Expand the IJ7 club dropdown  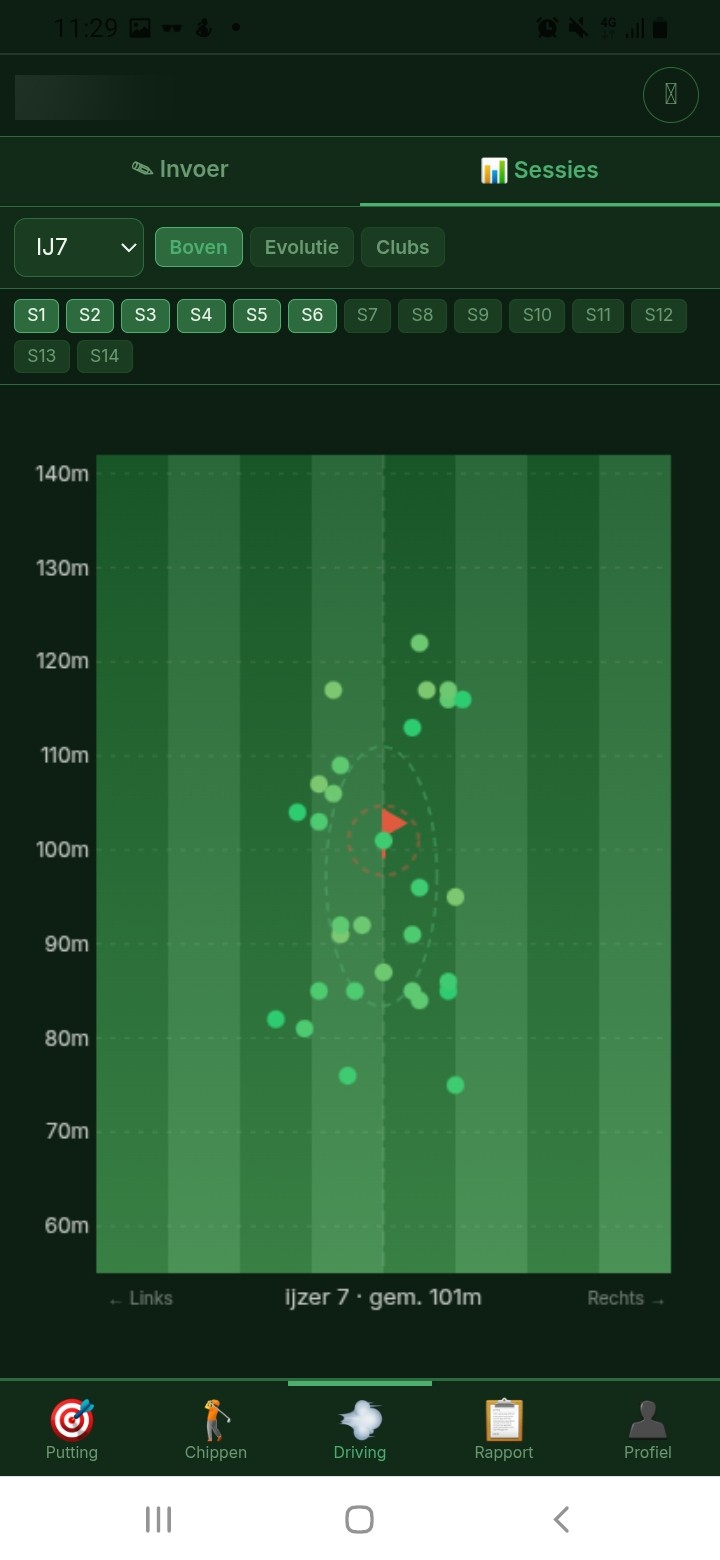point(79,247)
